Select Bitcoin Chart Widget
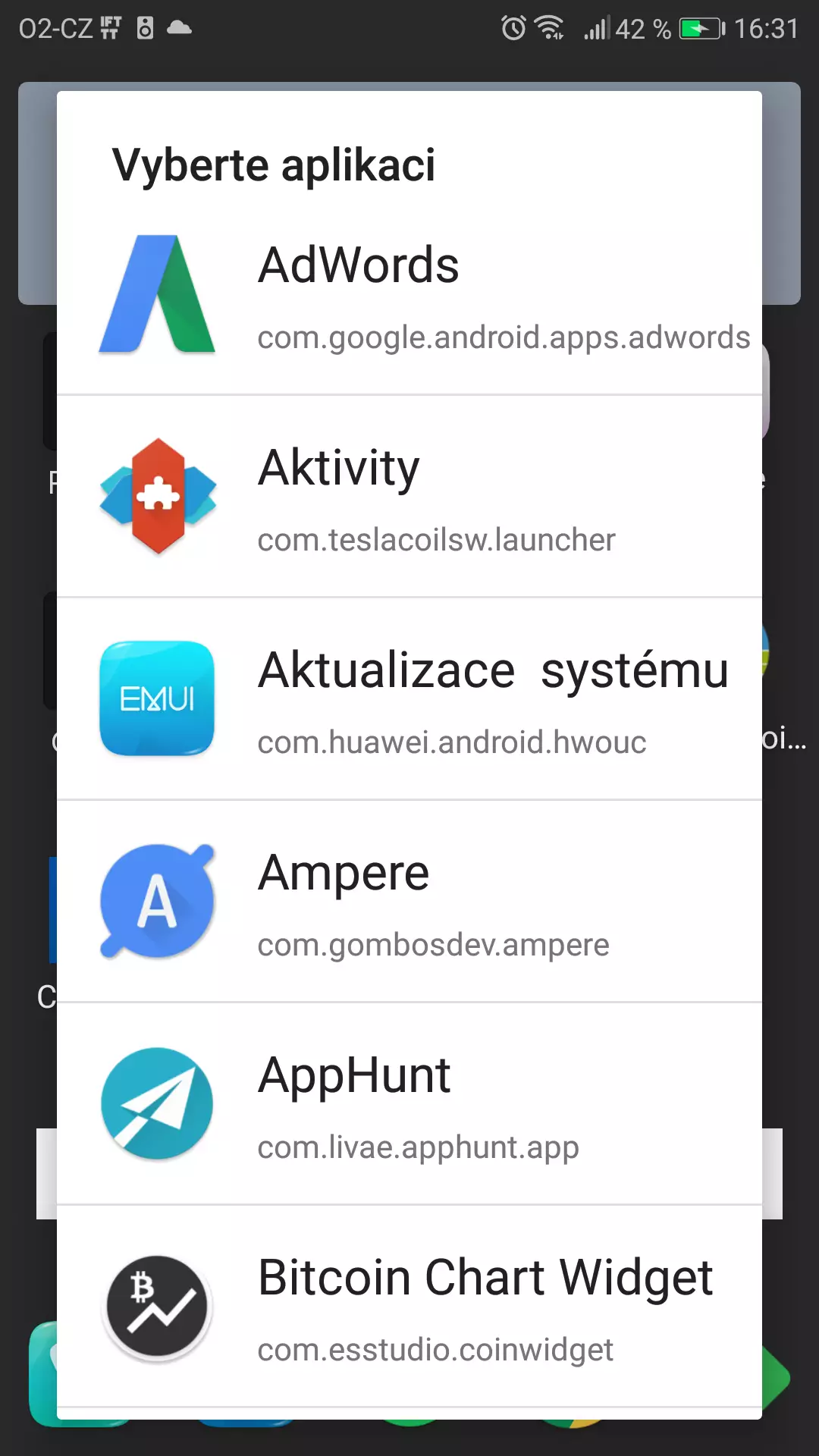819x1456 pixels. point(409,1306)
